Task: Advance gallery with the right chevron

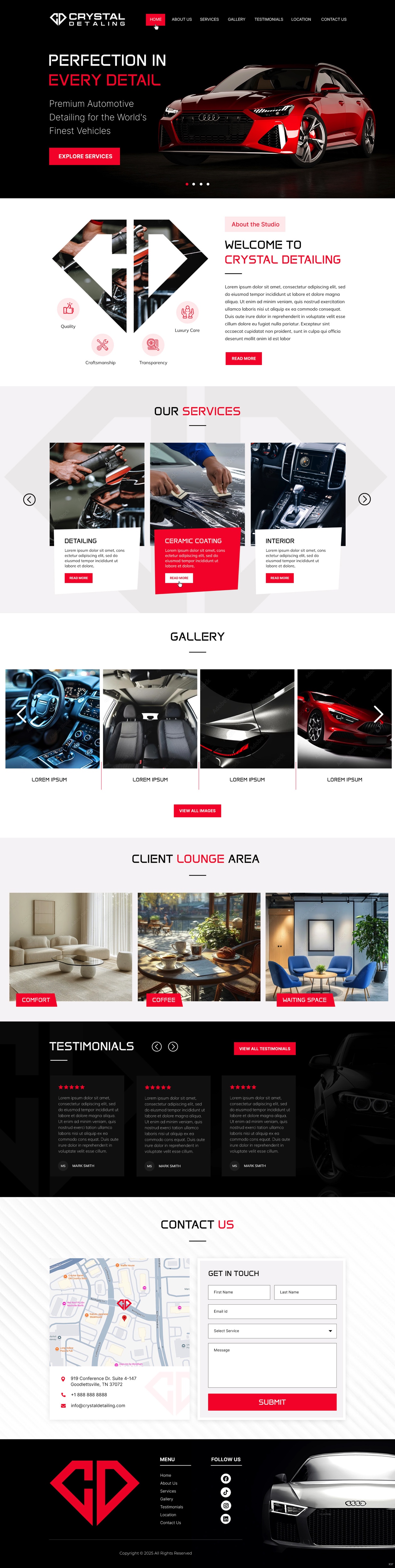Action: click(378, 714)
